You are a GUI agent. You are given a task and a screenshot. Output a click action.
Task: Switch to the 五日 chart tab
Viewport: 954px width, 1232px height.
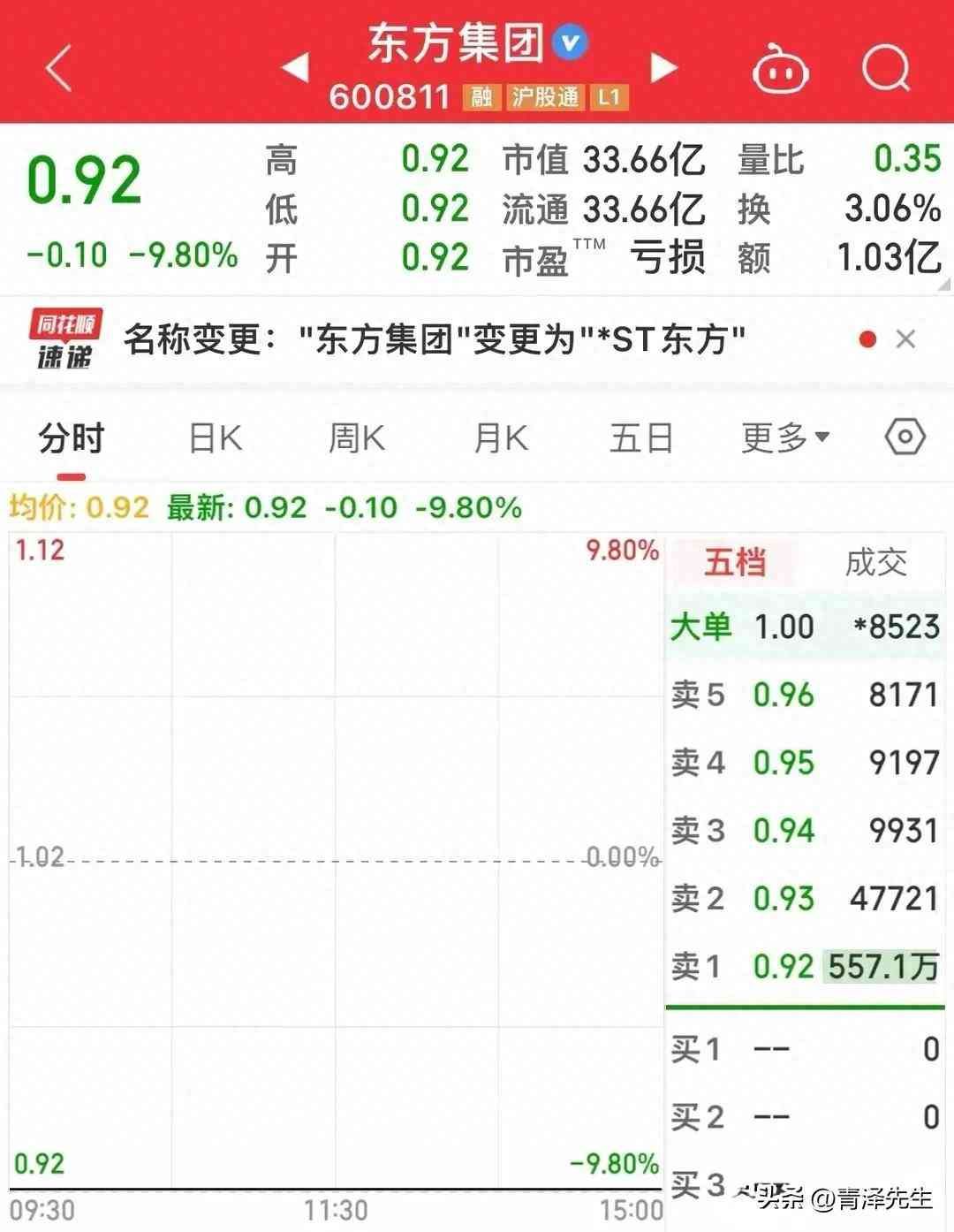click(x=641, y=437)
